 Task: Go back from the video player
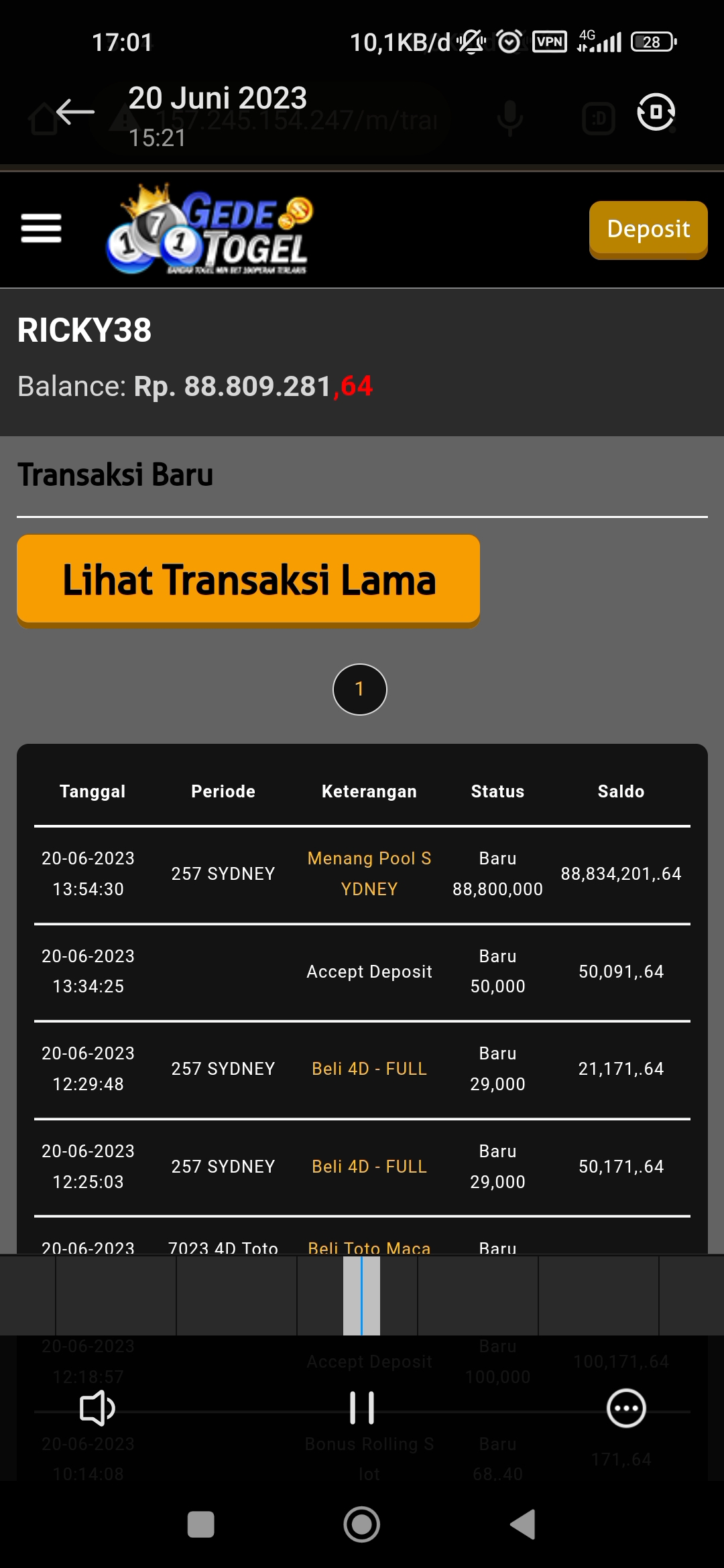click(x=74, y=112)
